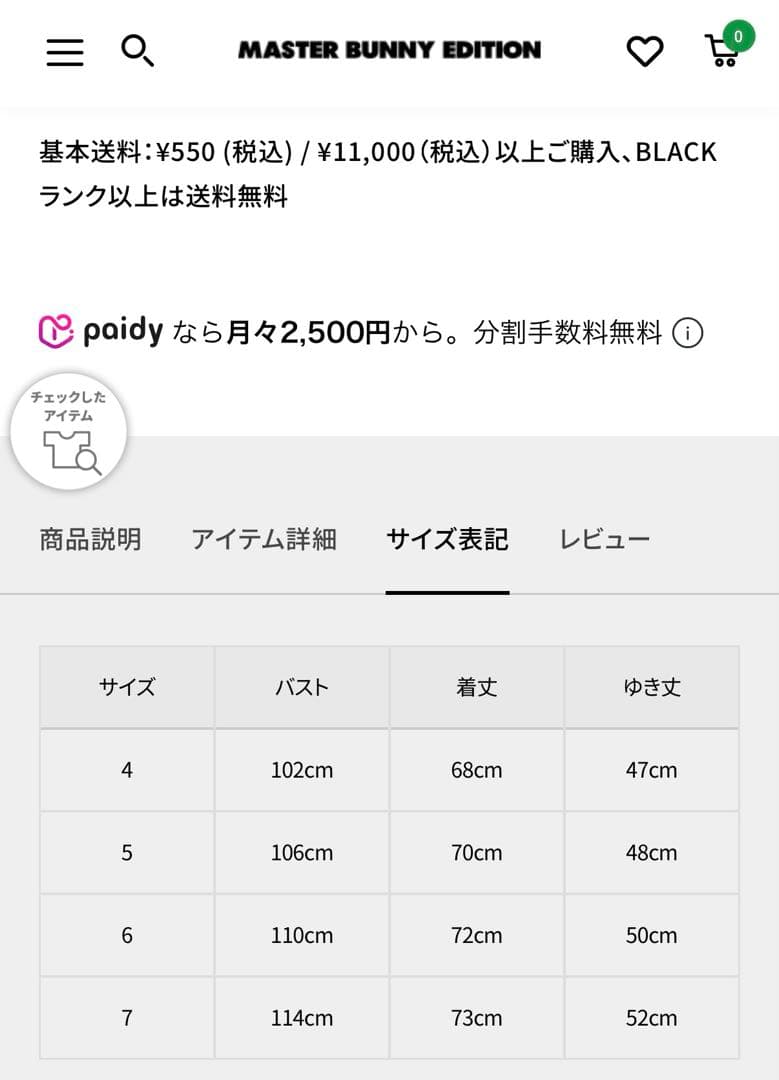Switch to the アイテム詳細 tab
This screenshot has width=779, height=1080.
(x=263, y=539)
